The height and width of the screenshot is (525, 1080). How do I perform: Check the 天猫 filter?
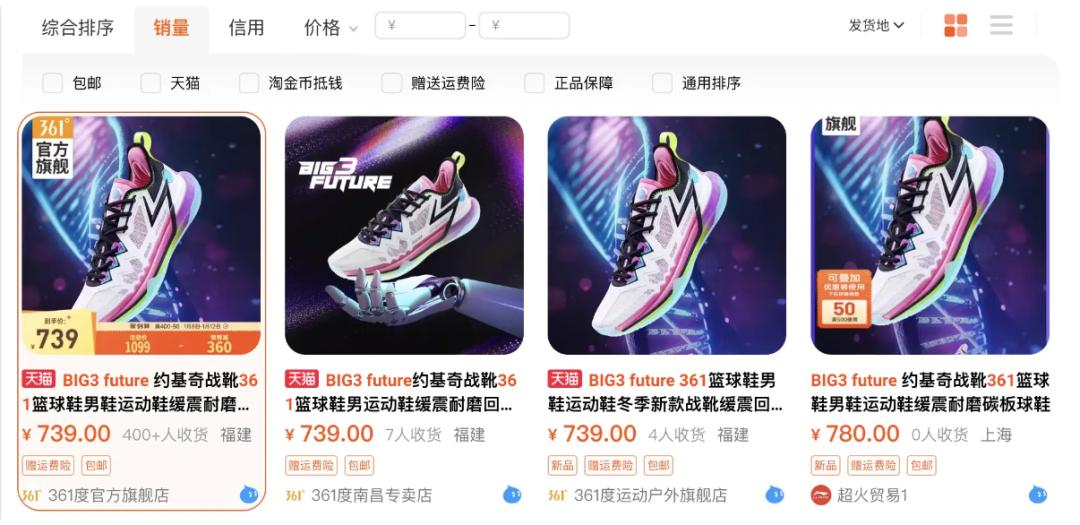[151, 83]
